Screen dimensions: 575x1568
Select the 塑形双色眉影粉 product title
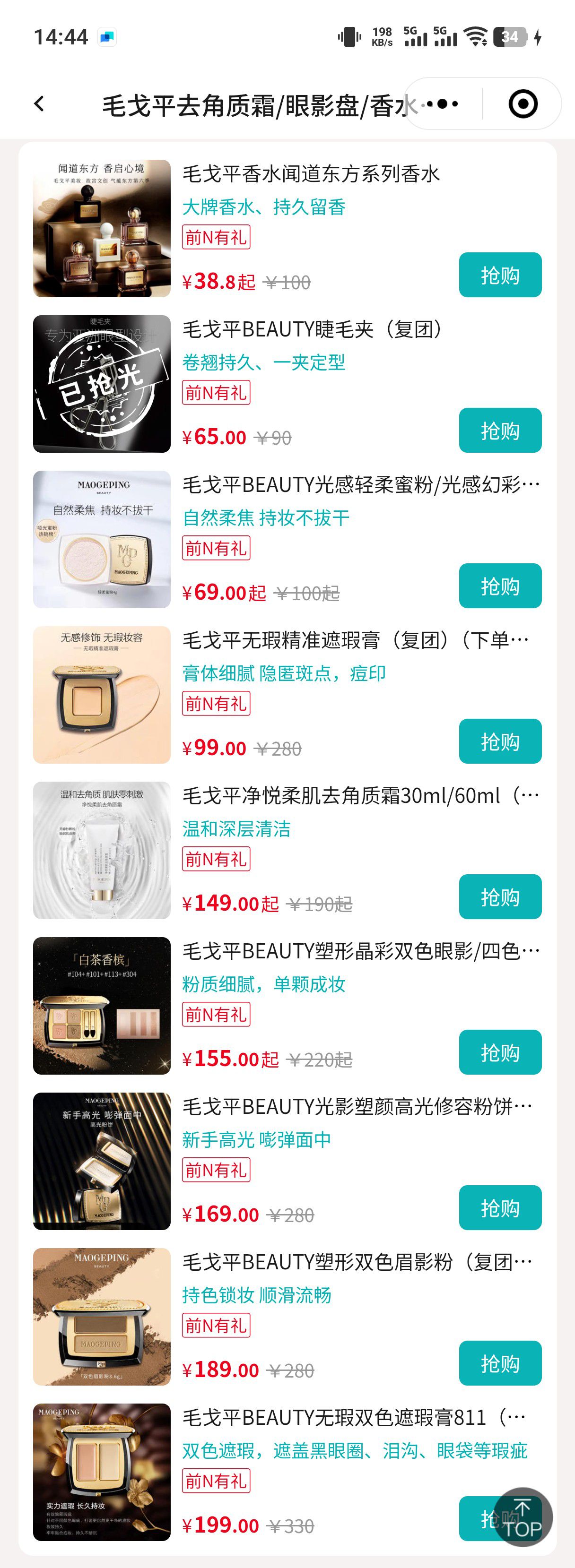pyautogui.click(x=357, y=1262)
